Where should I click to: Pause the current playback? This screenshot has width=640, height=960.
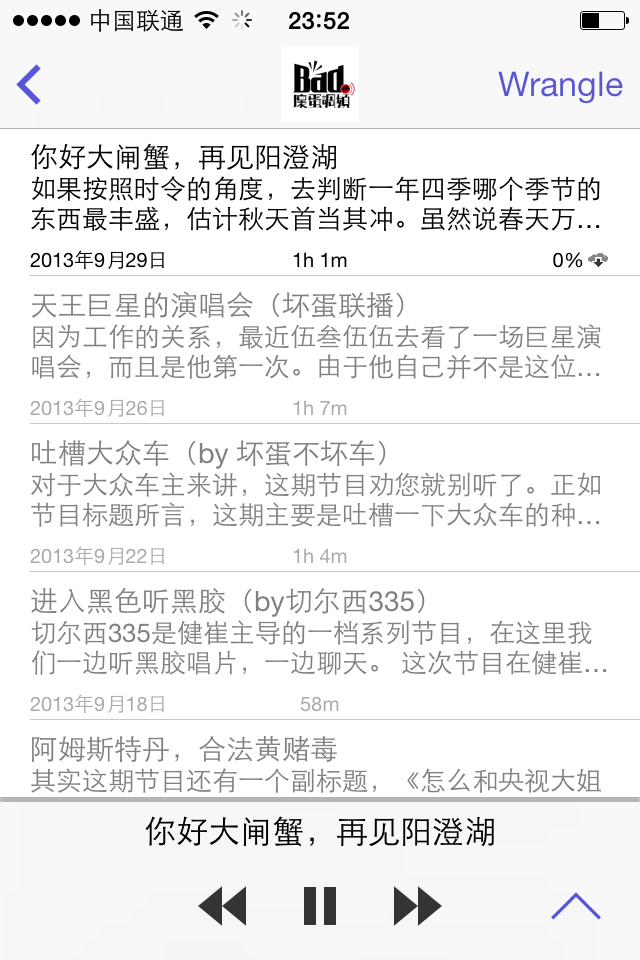click(x=320, y=906)
